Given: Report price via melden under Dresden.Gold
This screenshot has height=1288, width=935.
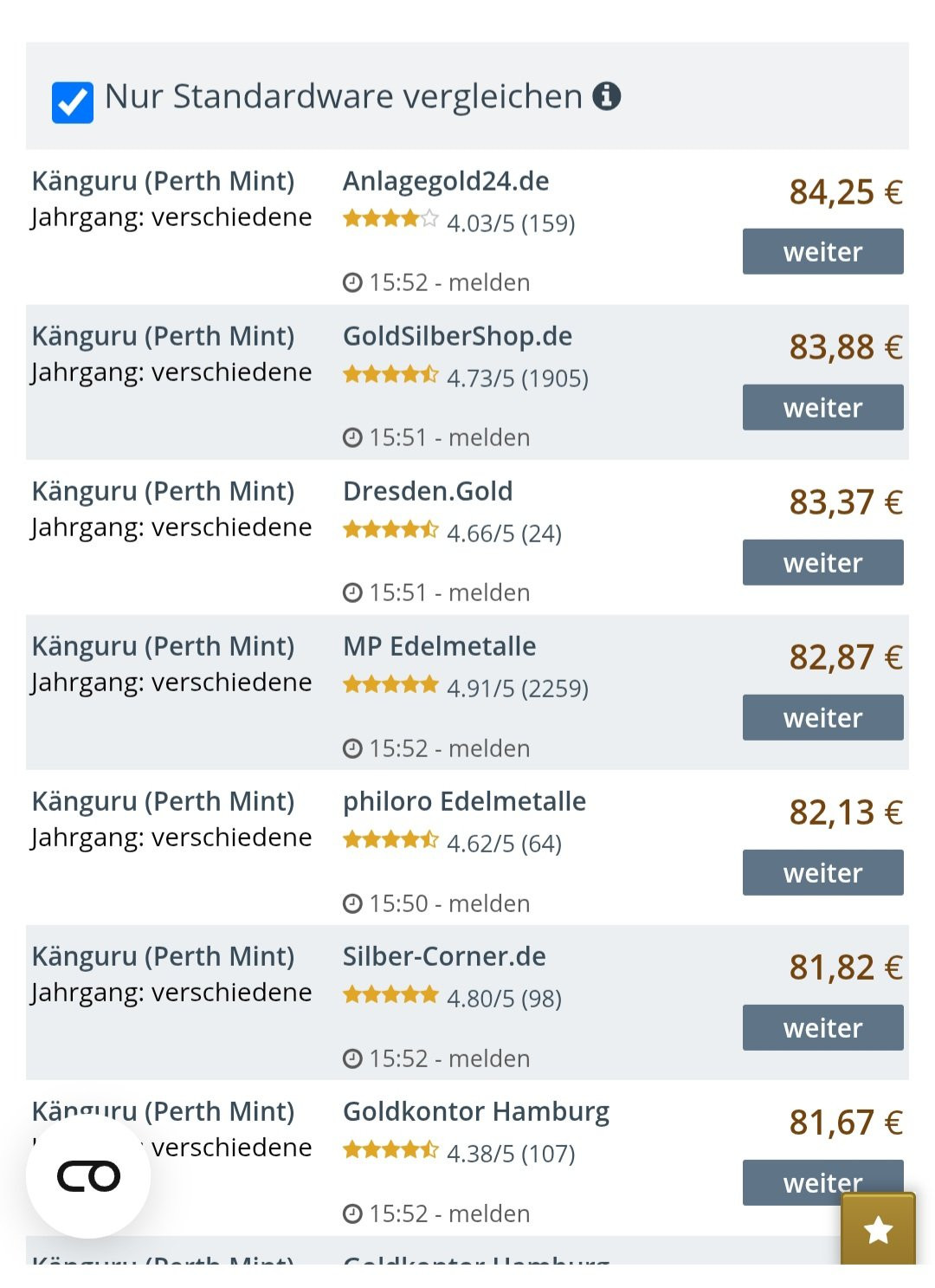Looking at the screenshot, I should 489,592.
